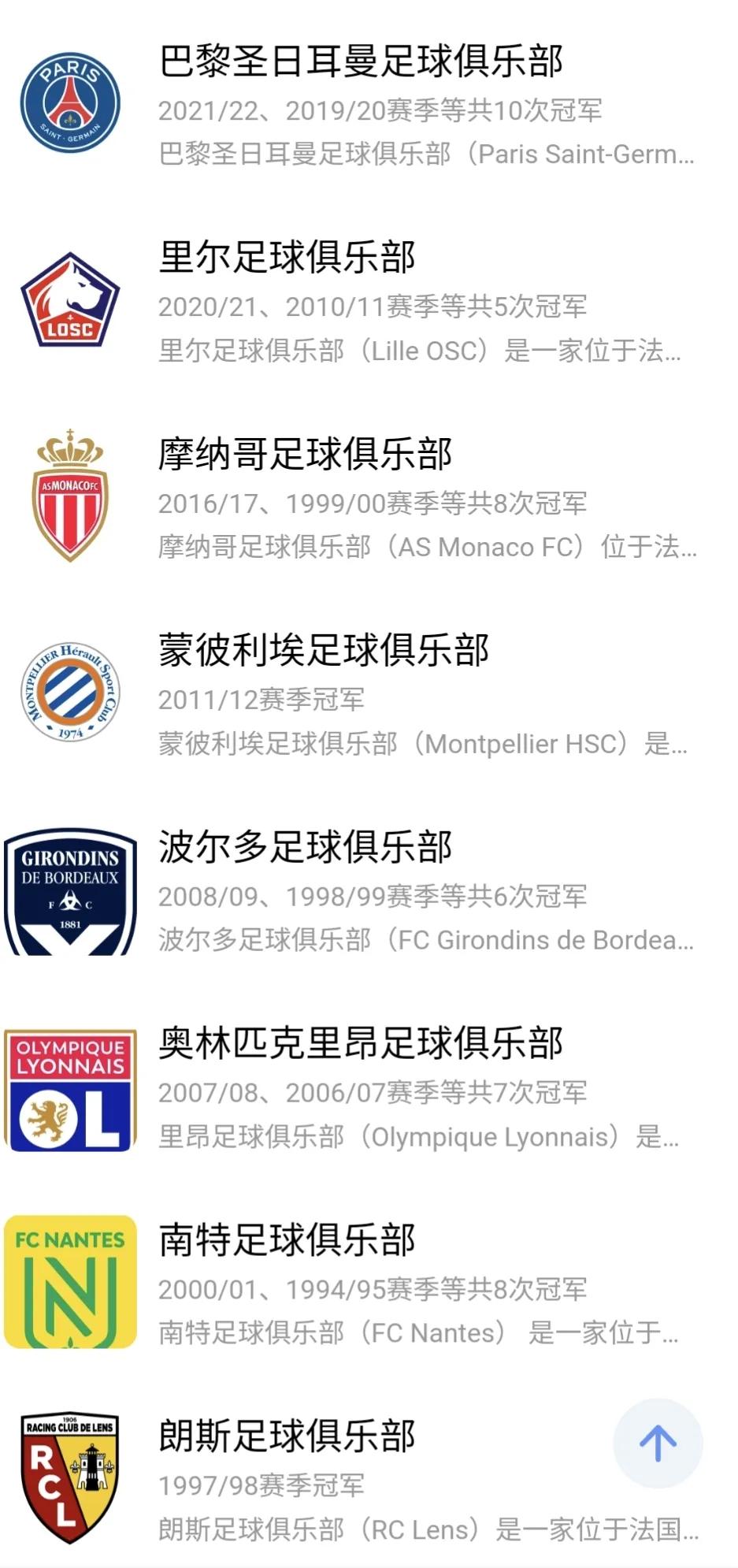Open 朗斯足球俱乐部 entry
This screenshot has width=738, height=1568.
point(287,1436)
